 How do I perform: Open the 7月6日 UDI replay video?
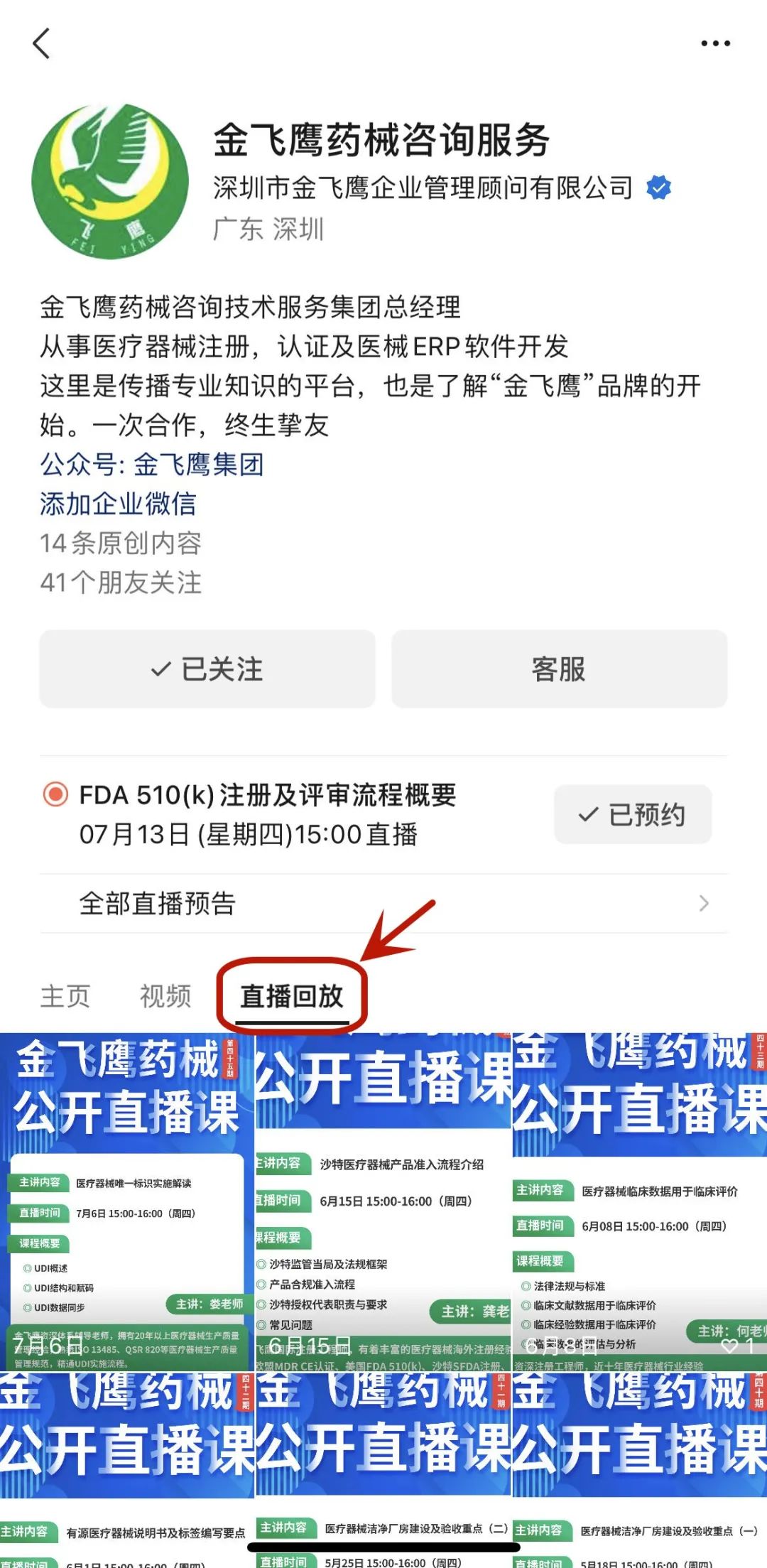127,1201
